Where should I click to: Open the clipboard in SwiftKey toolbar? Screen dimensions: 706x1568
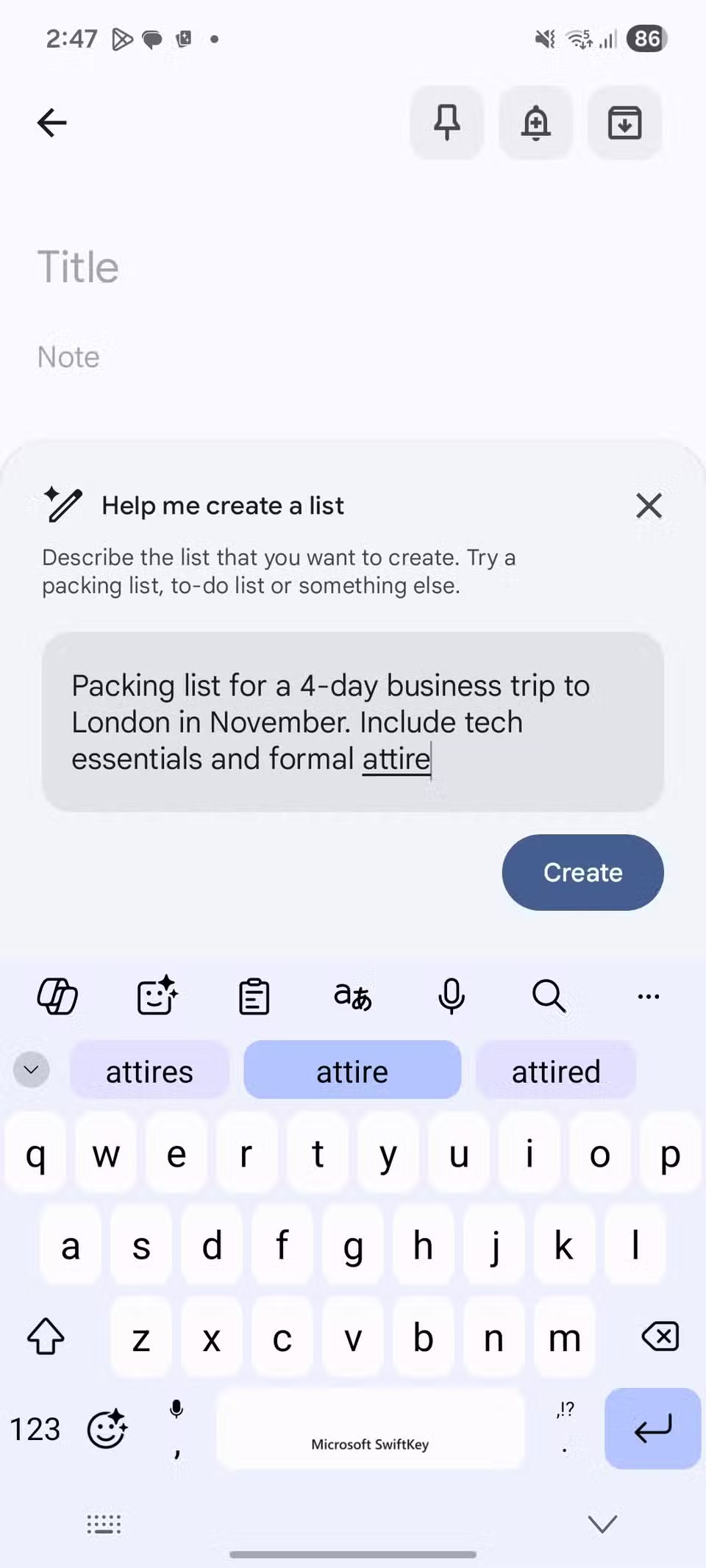click(x=254, y=997)
